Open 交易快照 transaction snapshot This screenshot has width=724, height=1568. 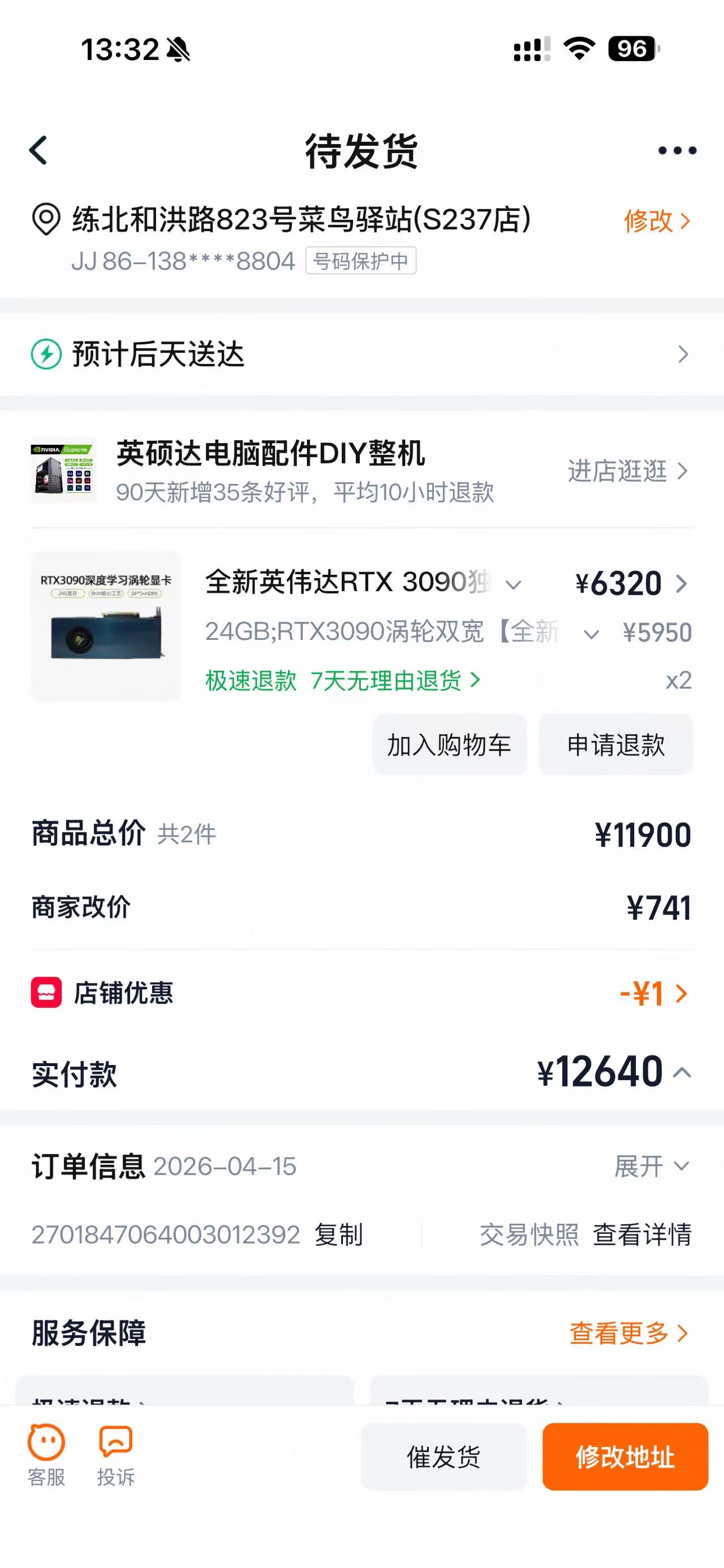(x=528, y=1235)
